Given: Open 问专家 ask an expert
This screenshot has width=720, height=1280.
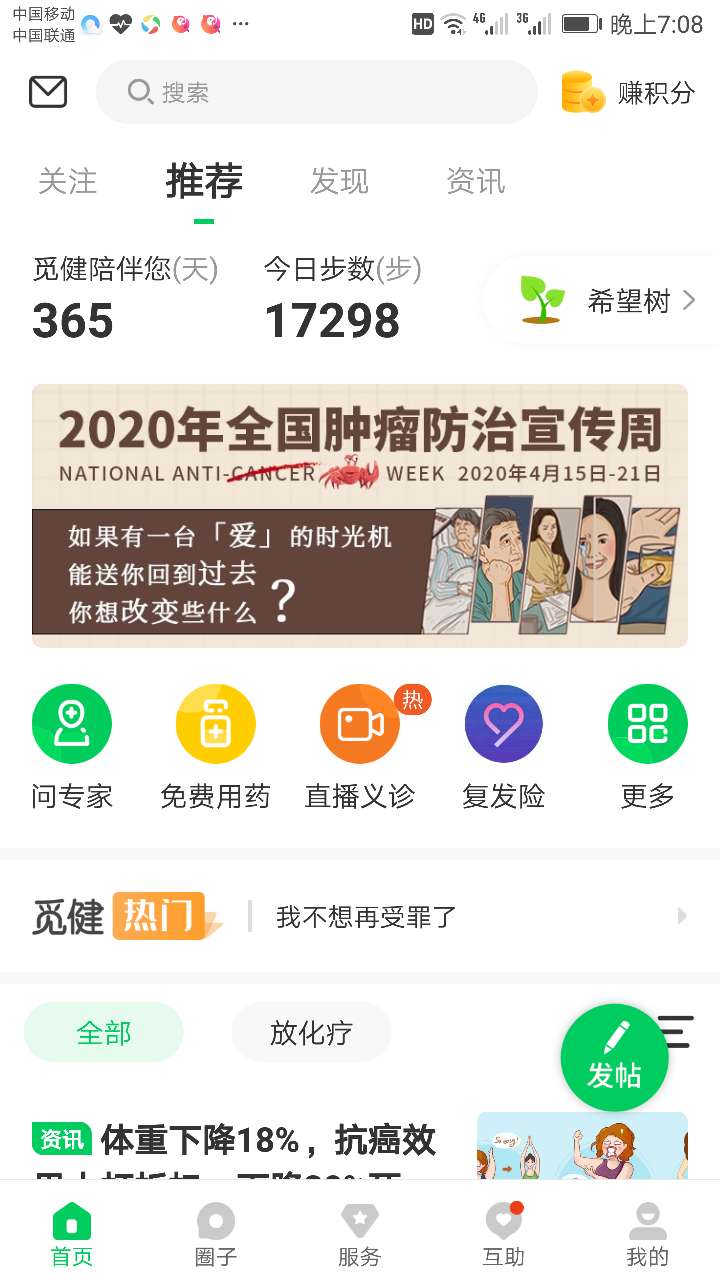Looking at the screenshot, I should [x=72, y=746].
